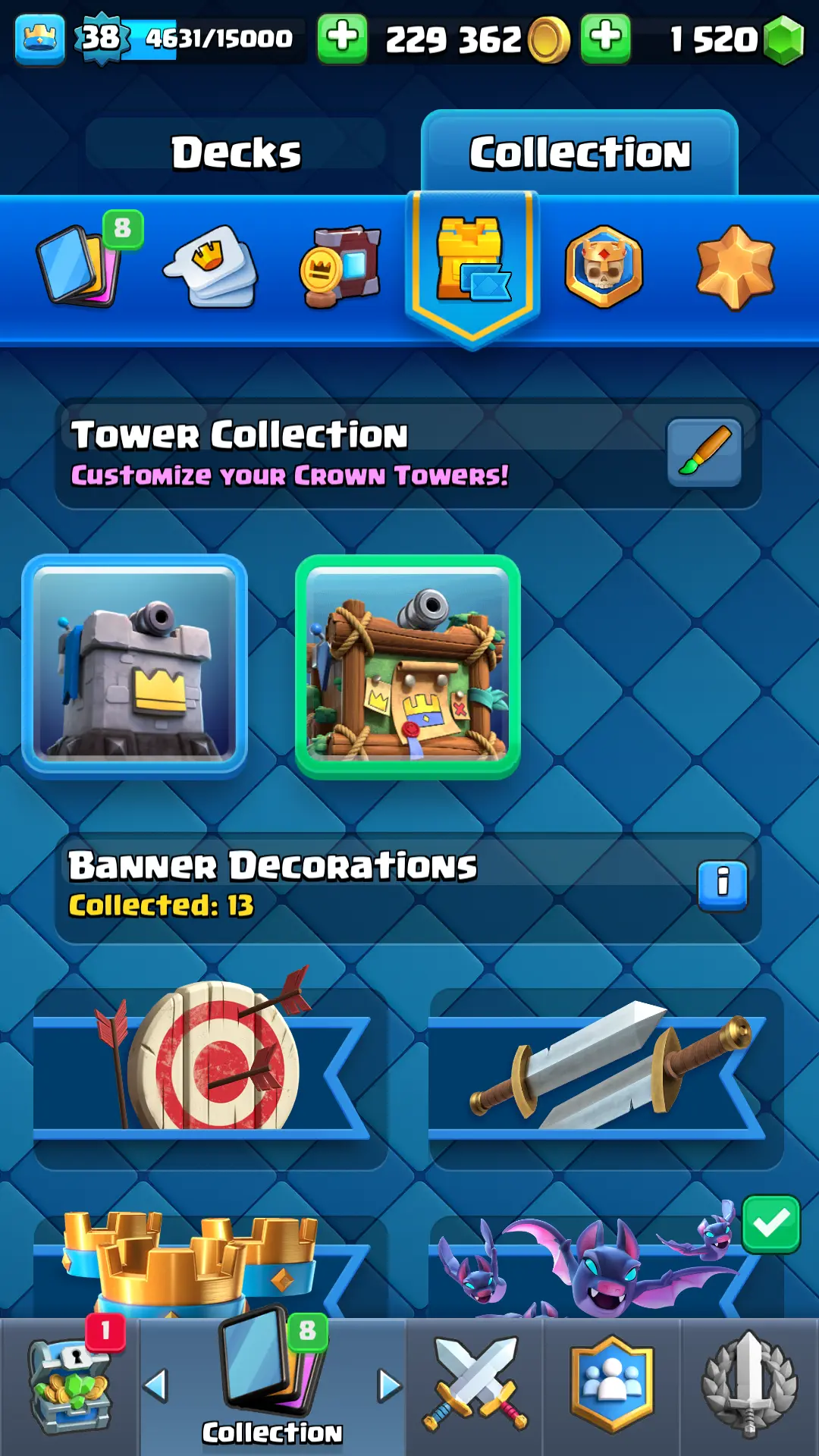Select the default stone tower skin
Image resolution: width=819 pixels, height=1456 pixels.
[x=135, y=667]
